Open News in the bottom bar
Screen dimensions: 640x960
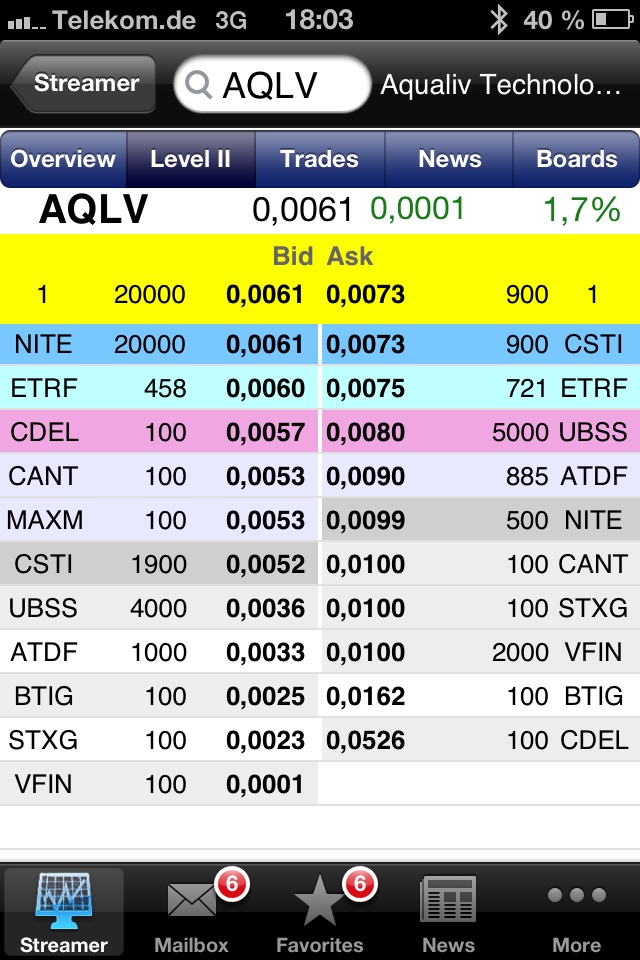pos(448,912)
